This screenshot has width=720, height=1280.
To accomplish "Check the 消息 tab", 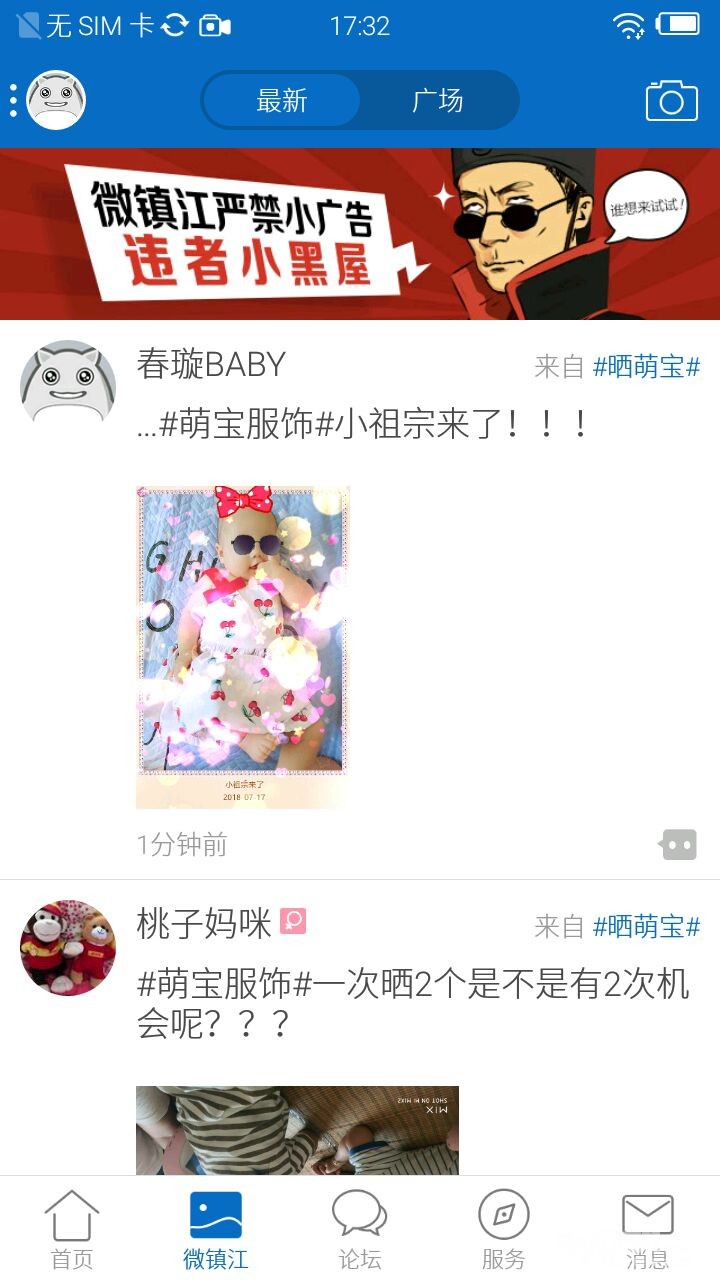I will click(647, 1230).
